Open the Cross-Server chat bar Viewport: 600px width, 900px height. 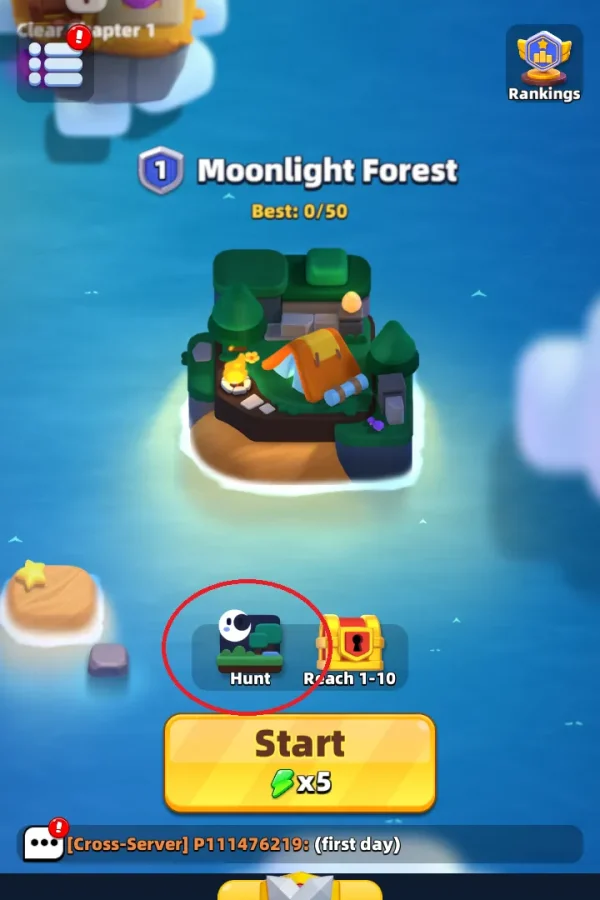[x=300, y=844]
